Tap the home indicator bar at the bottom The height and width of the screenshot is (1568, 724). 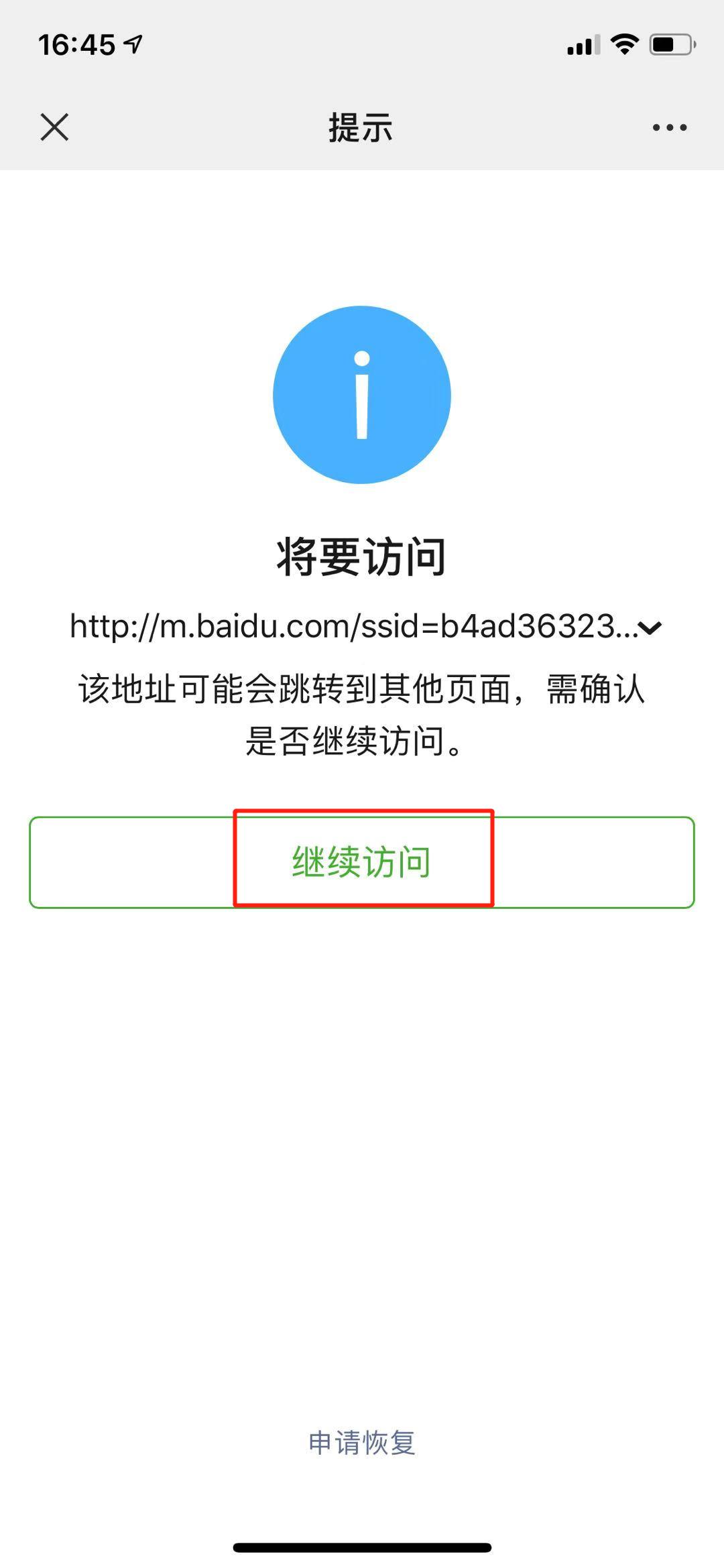pos(362,1544)
